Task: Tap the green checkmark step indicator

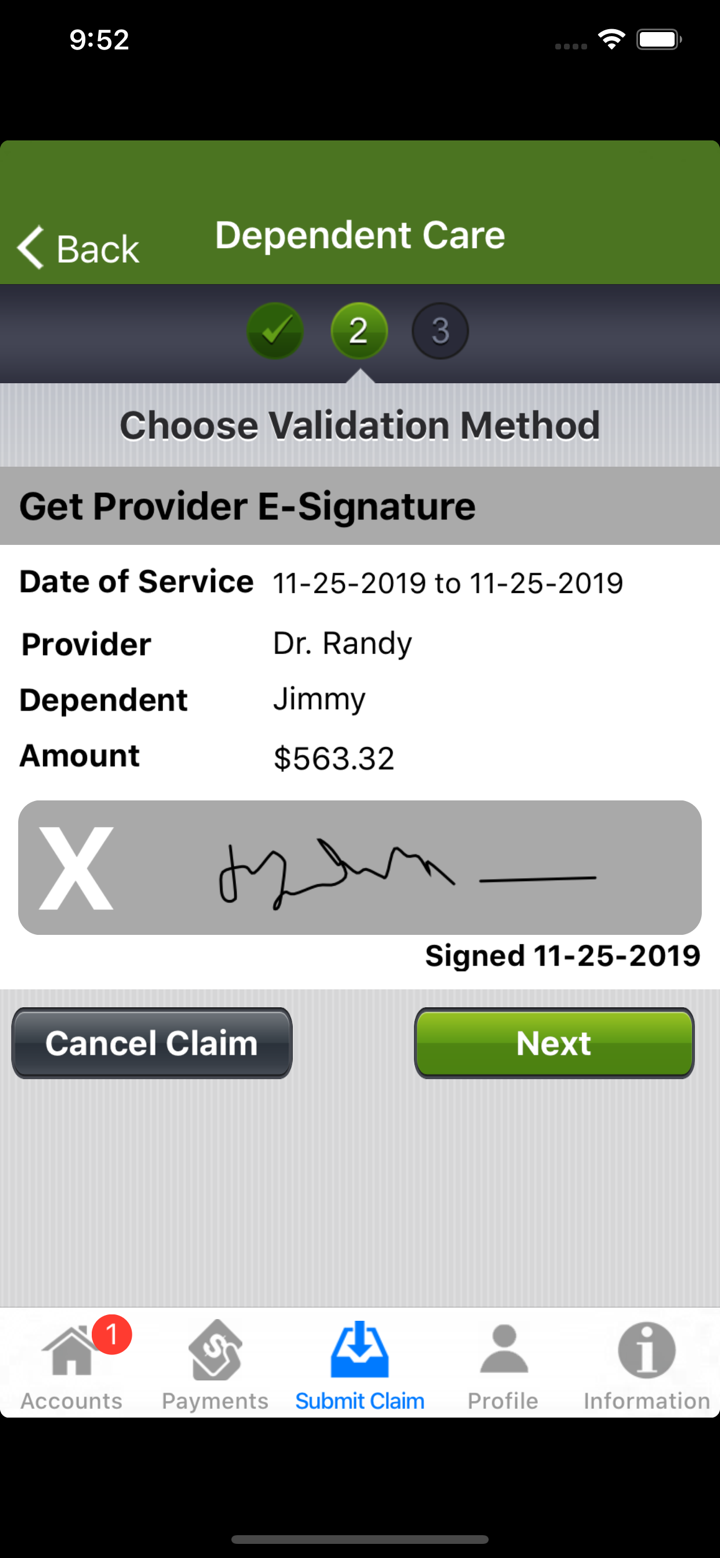Action: pyautogui.click(x=275, y=331)
